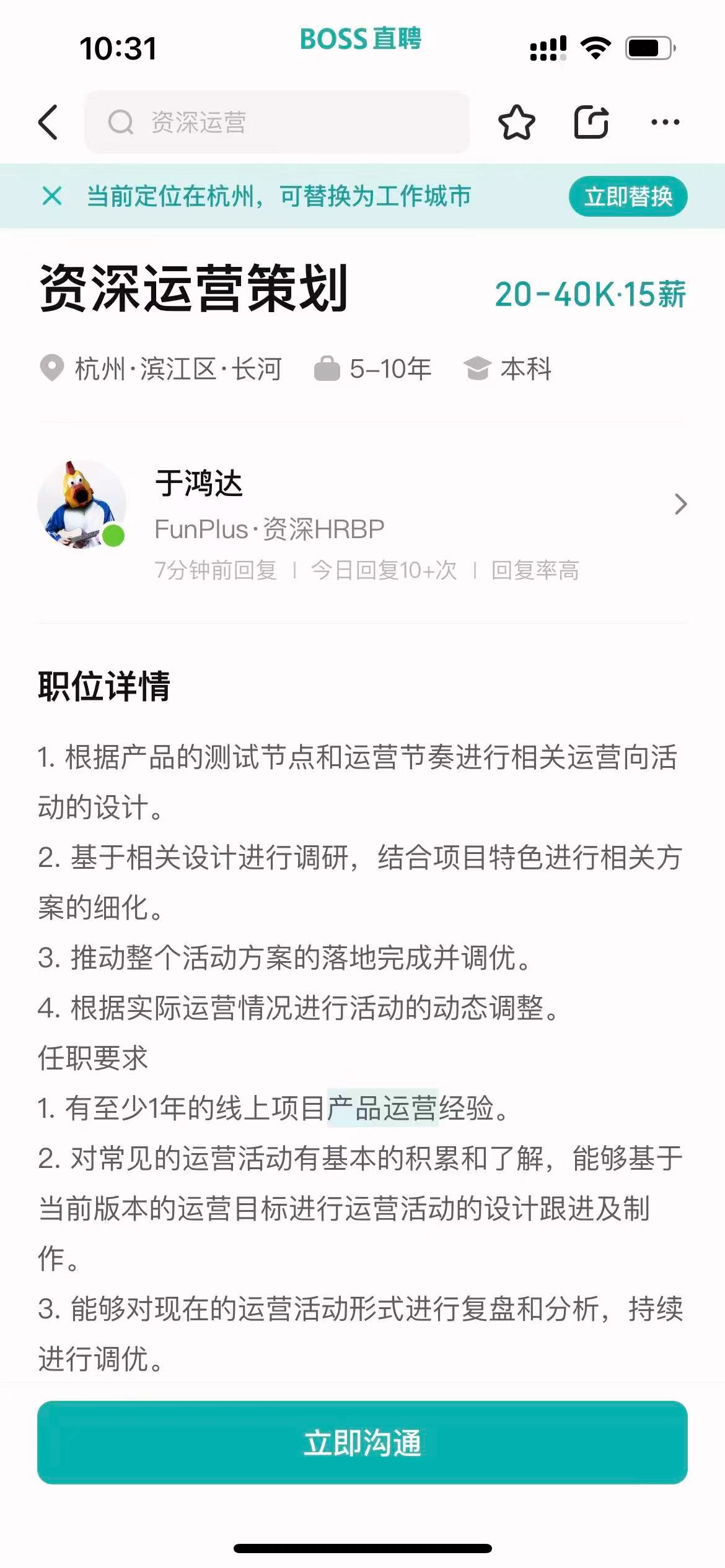This screenshot has width=725, height=1568.
Task: Dismiss the location banner with the X
Action: tap(53, 197)
